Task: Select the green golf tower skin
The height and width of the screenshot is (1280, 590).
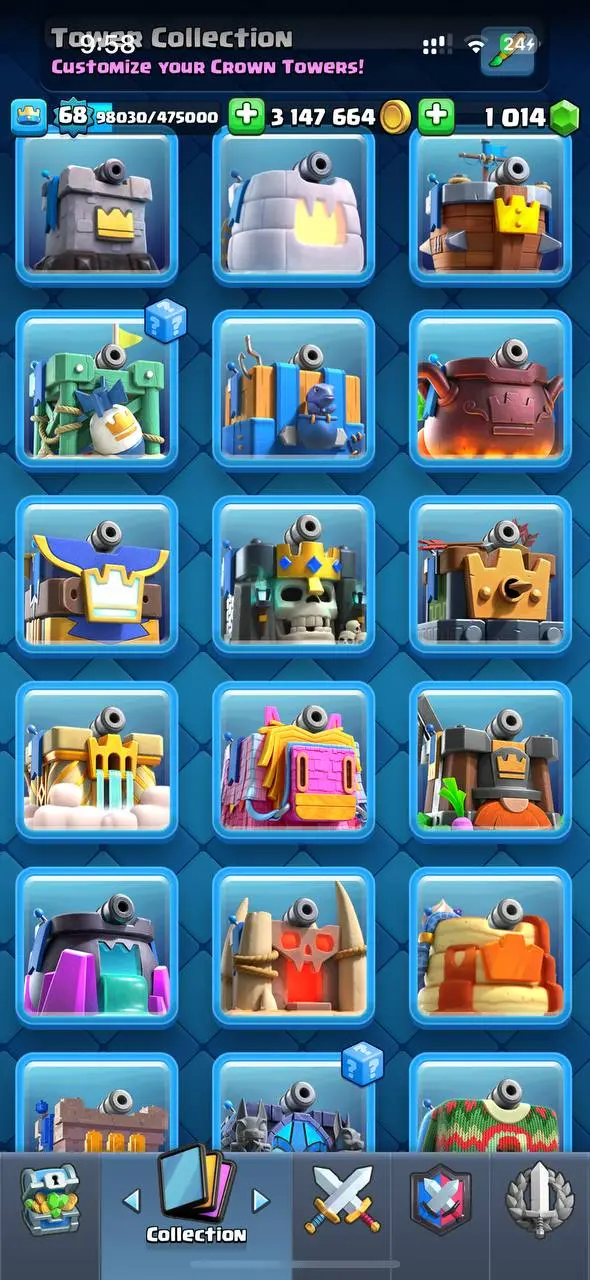Action: tap(97, 389)
